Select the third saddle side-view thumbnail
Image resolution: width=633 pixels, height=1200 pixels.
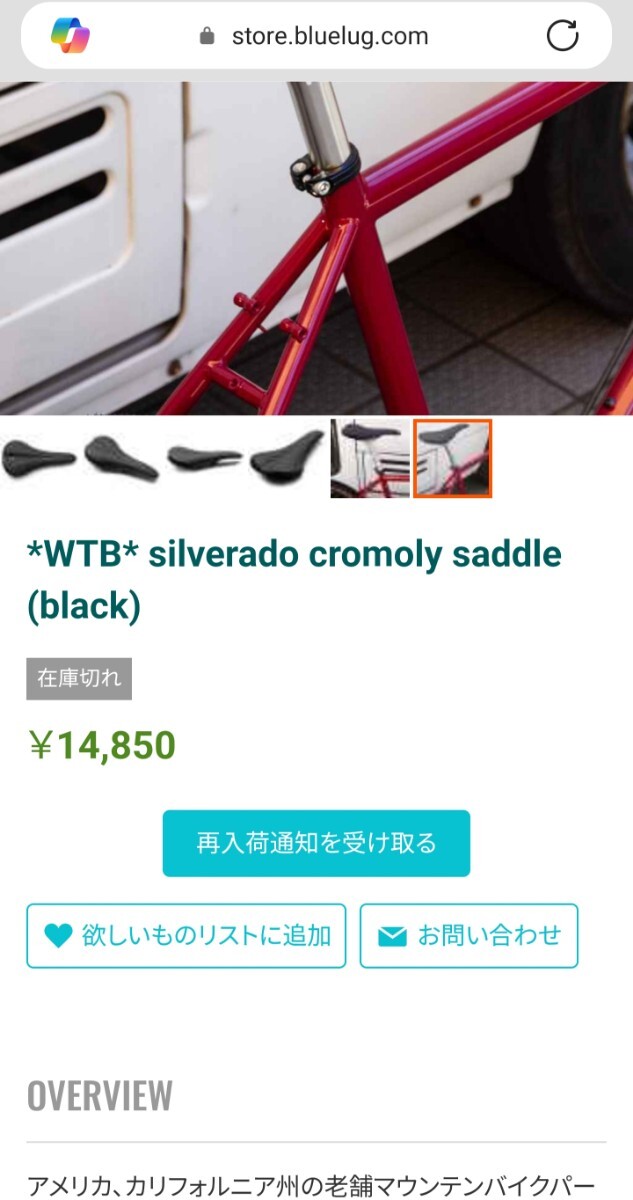tap(204, 460)
